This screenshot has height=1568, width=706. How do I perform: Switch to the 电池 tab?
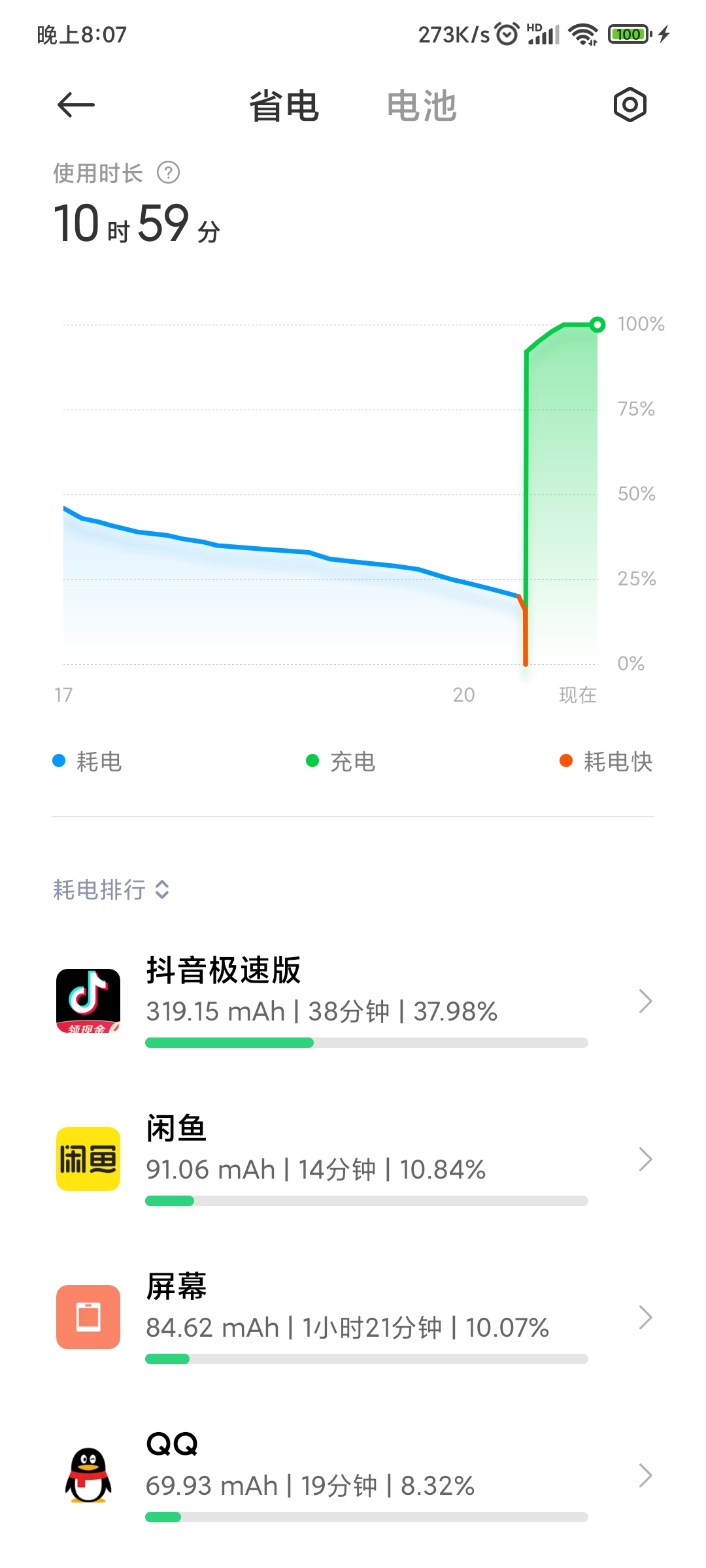(422, 106)
